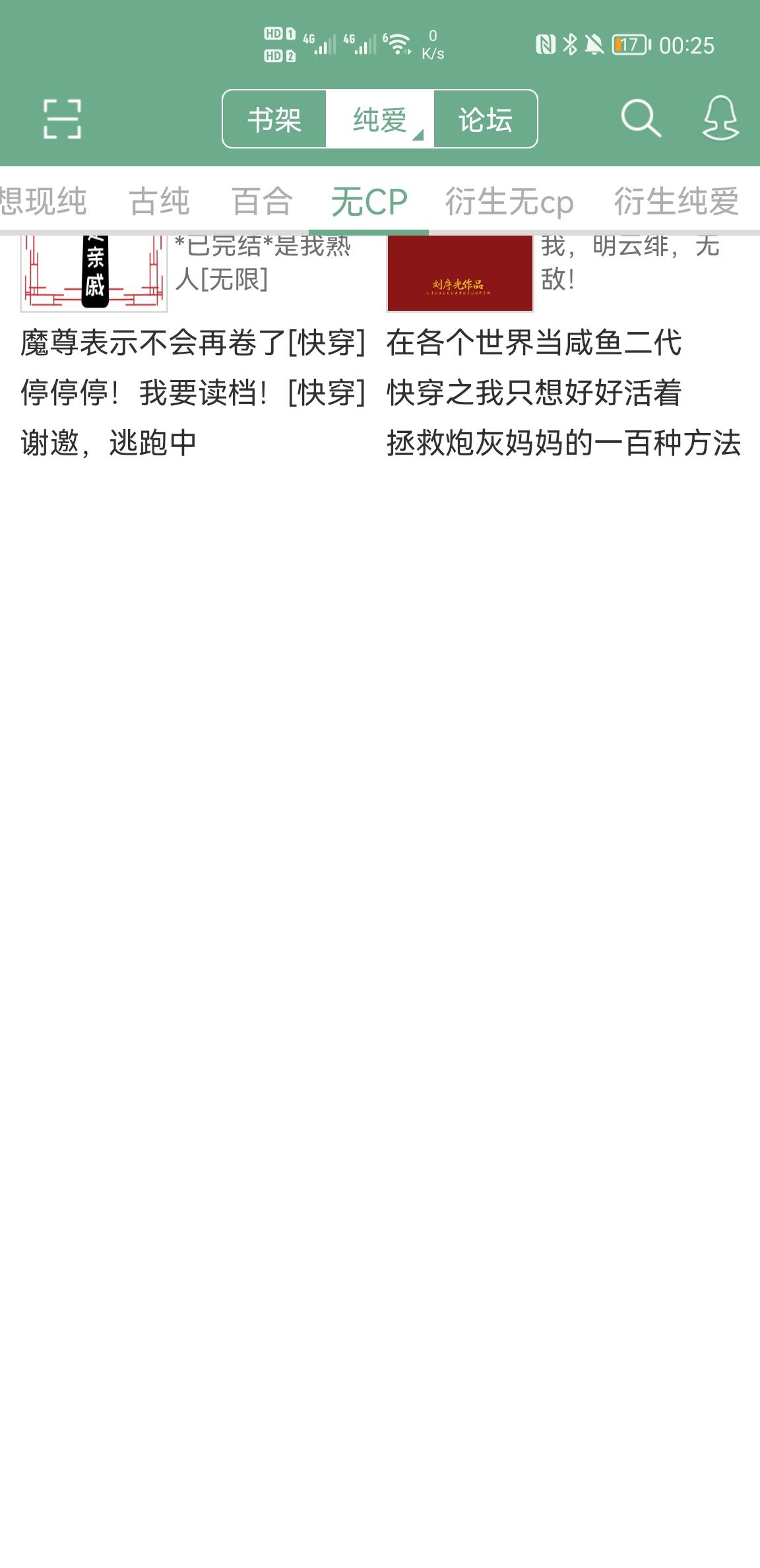Switch to the 书架 segment

[x=274, y=119]
